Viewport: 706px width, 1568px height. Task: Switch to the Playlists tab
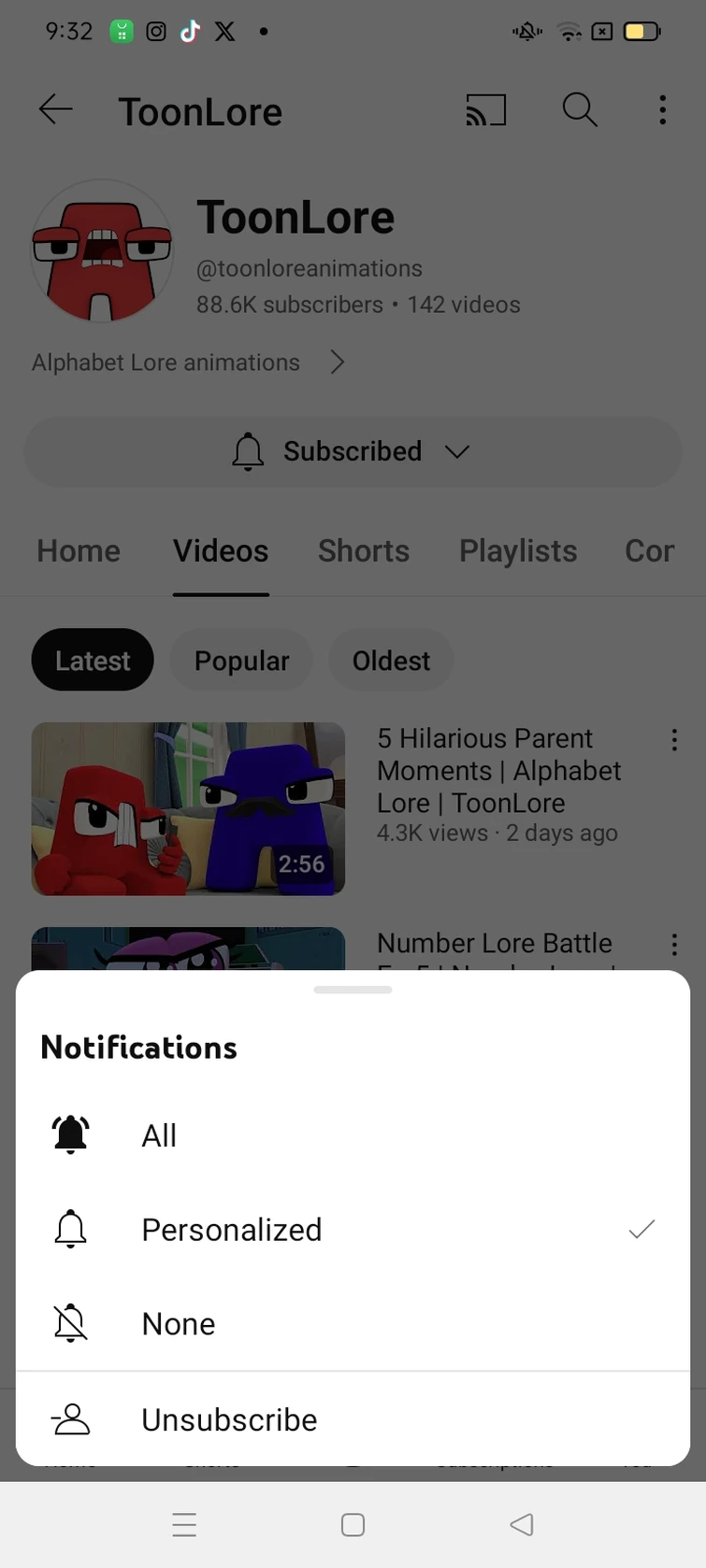[x=518, y=551]
